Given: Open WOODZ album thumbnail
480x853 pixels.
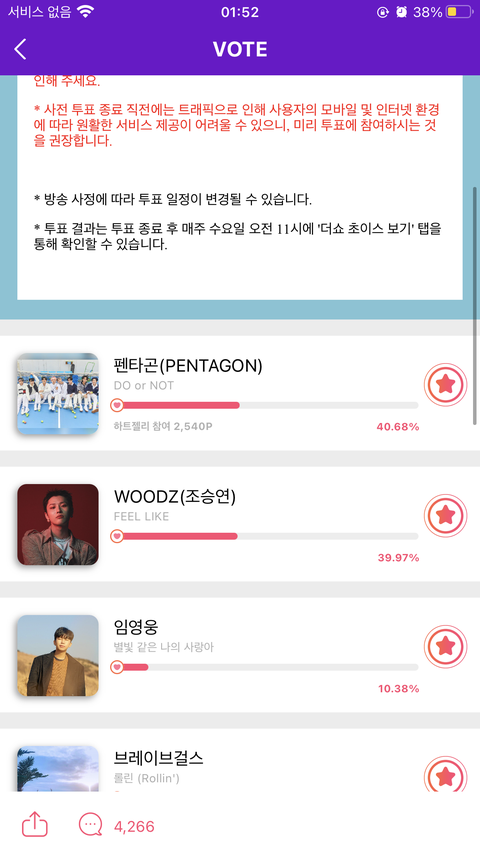Looking at the screenshot, I should click(58, 524).
